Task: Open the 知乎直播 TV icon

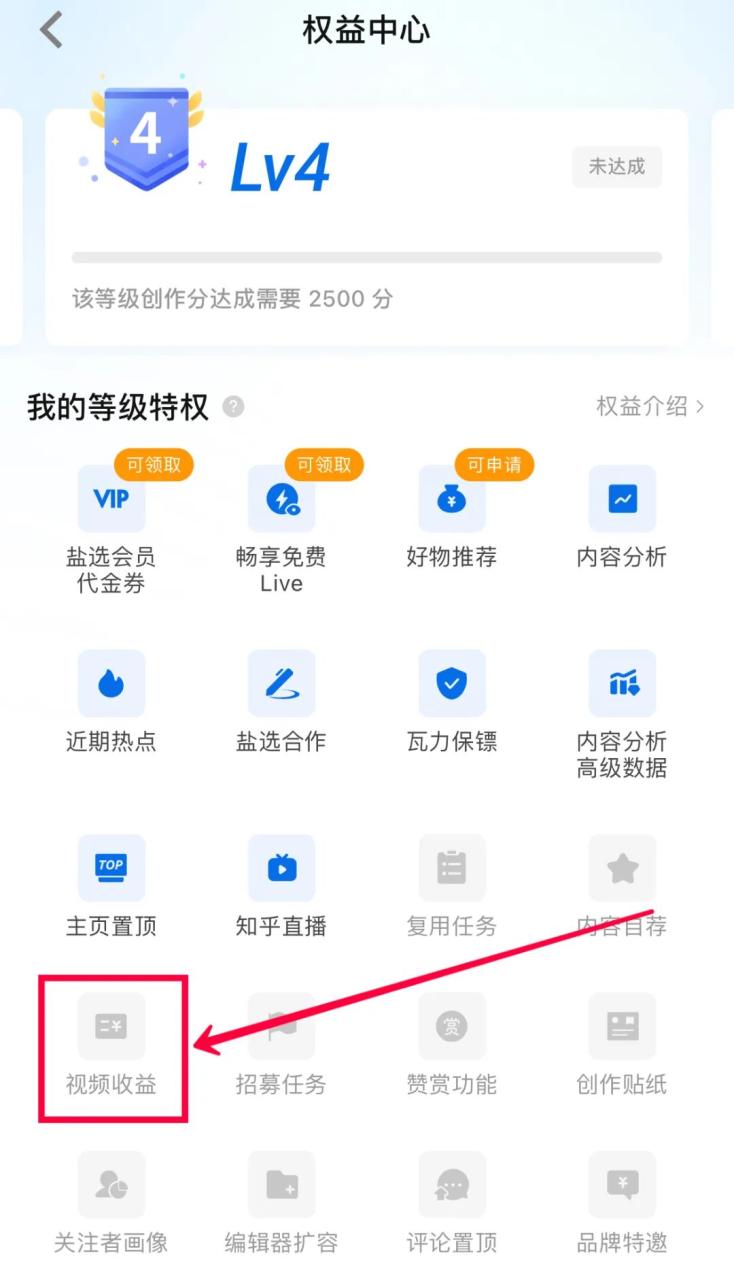Action: (281, 868)
